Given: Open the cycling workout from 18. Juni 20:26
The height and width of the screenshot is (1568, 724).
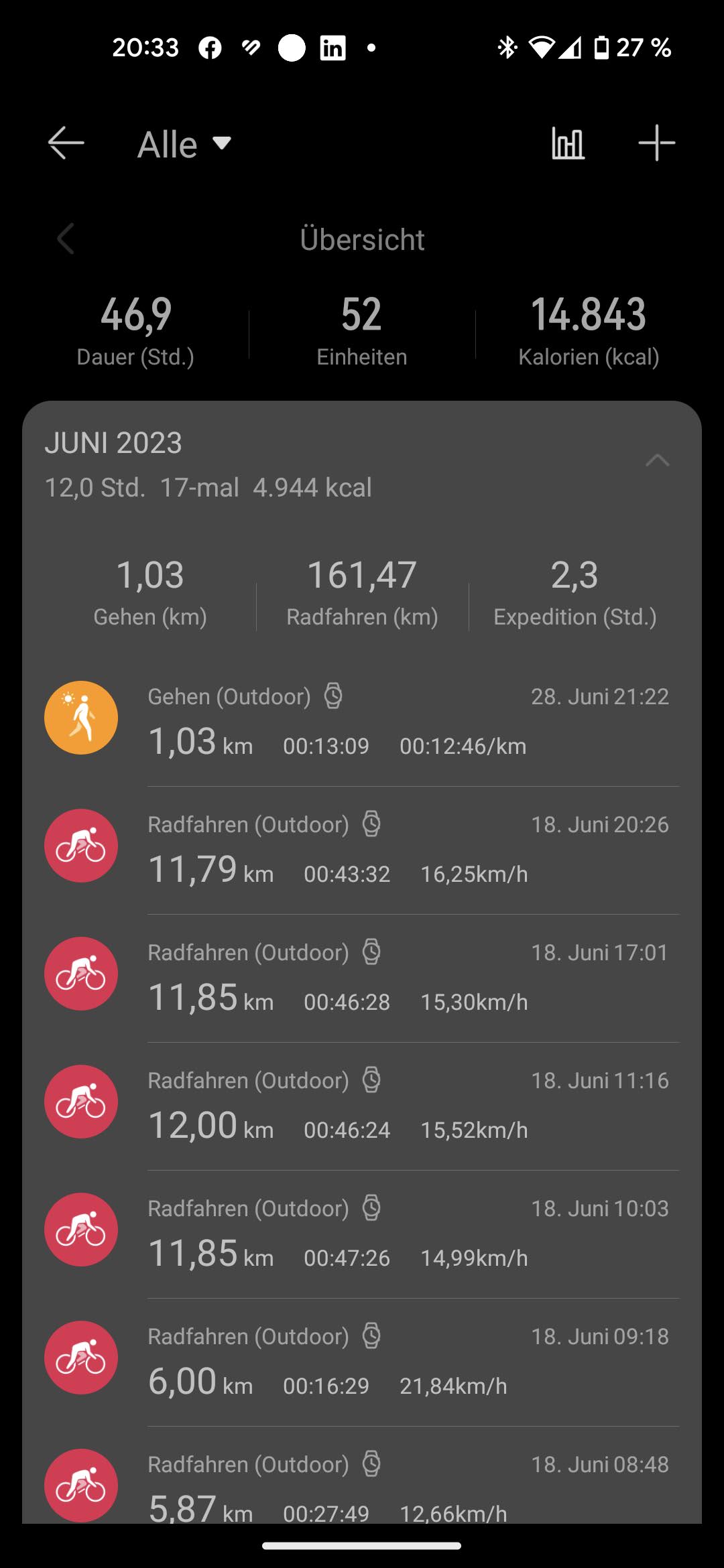Looking at the screenshot, I should point(362,849).
